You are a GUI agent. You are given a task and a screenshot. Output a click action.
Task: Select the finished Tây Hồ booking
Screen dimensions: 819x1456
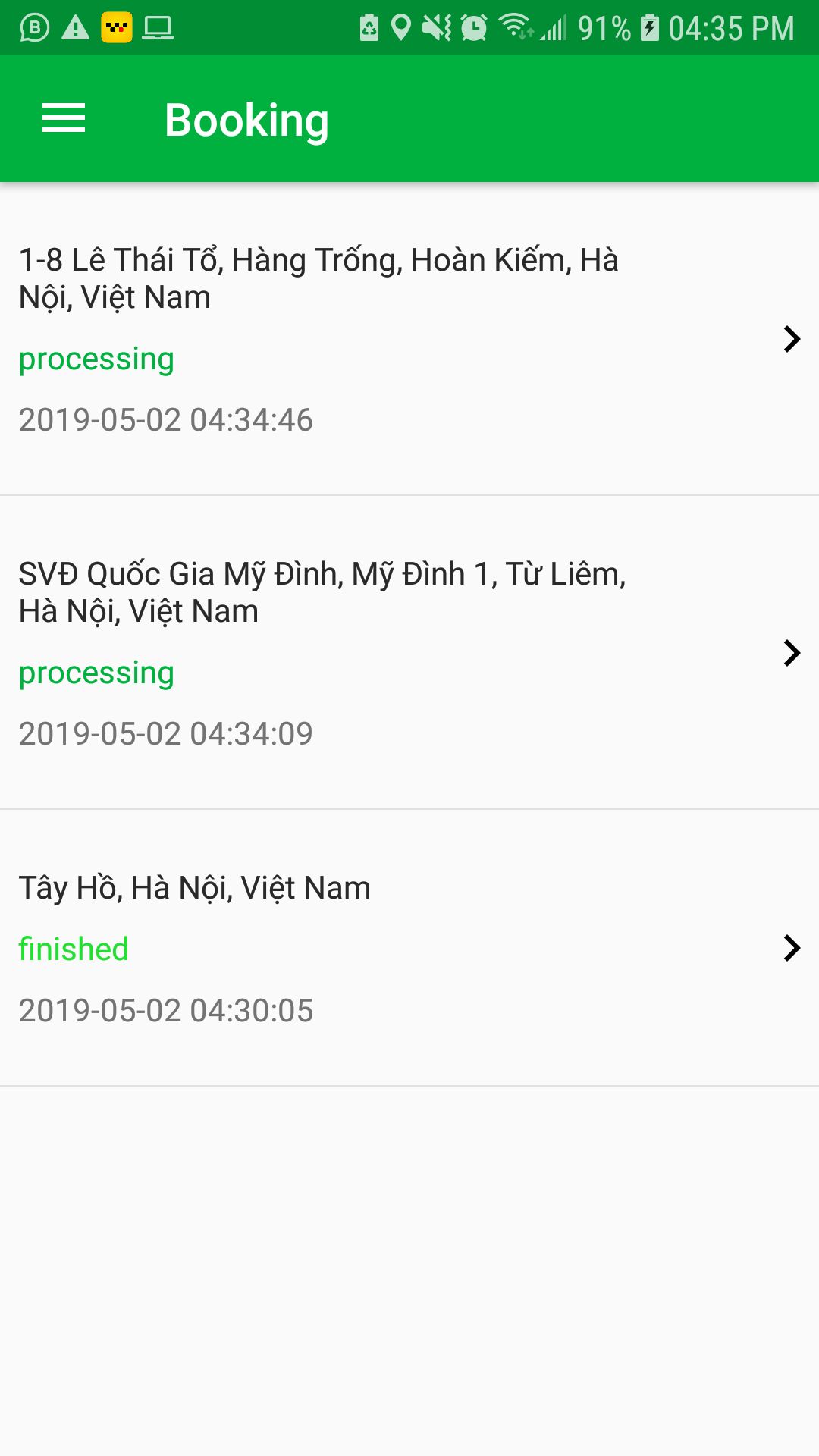[x=409, y=948]
